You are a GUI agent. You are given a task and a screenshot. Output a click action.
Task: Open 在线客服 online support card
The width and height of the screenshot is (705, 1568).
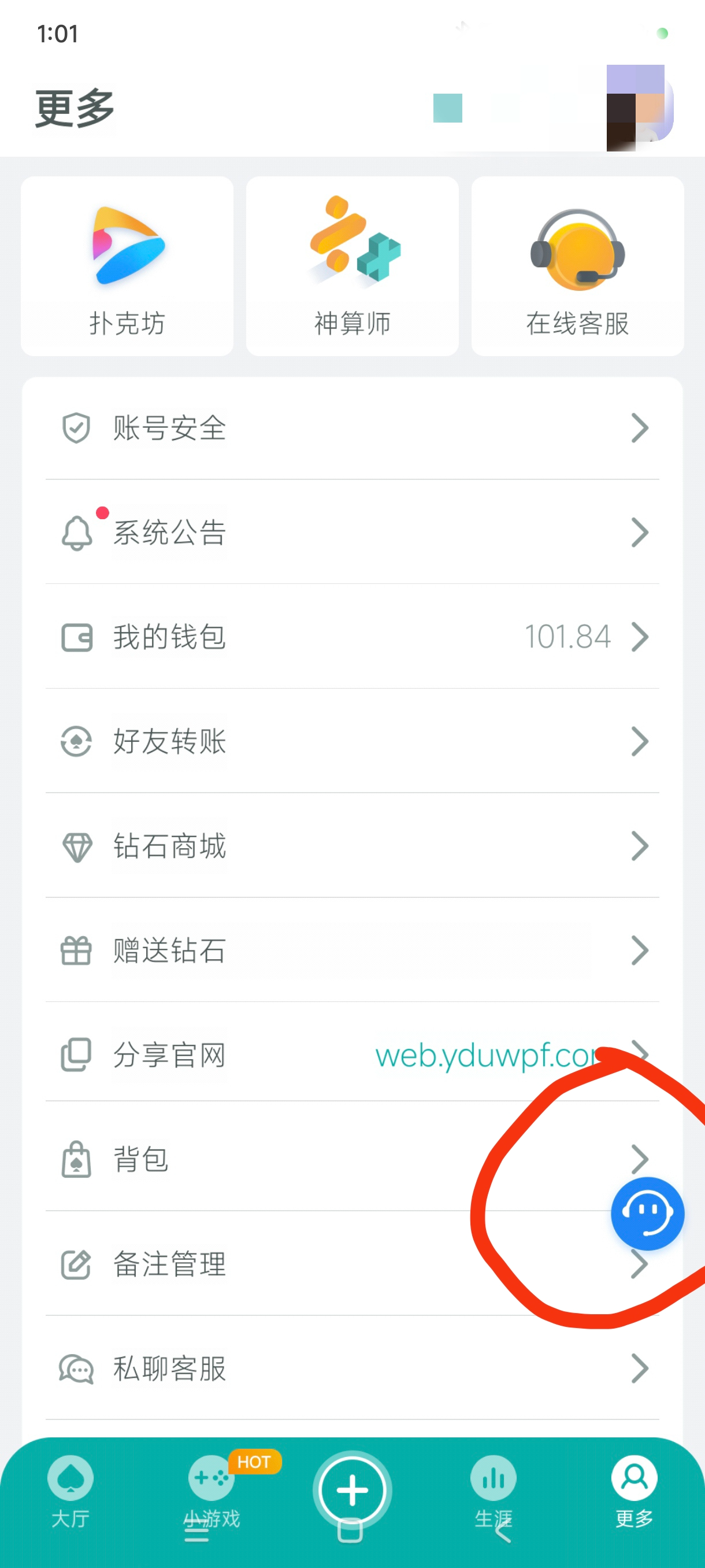[577, 266]
